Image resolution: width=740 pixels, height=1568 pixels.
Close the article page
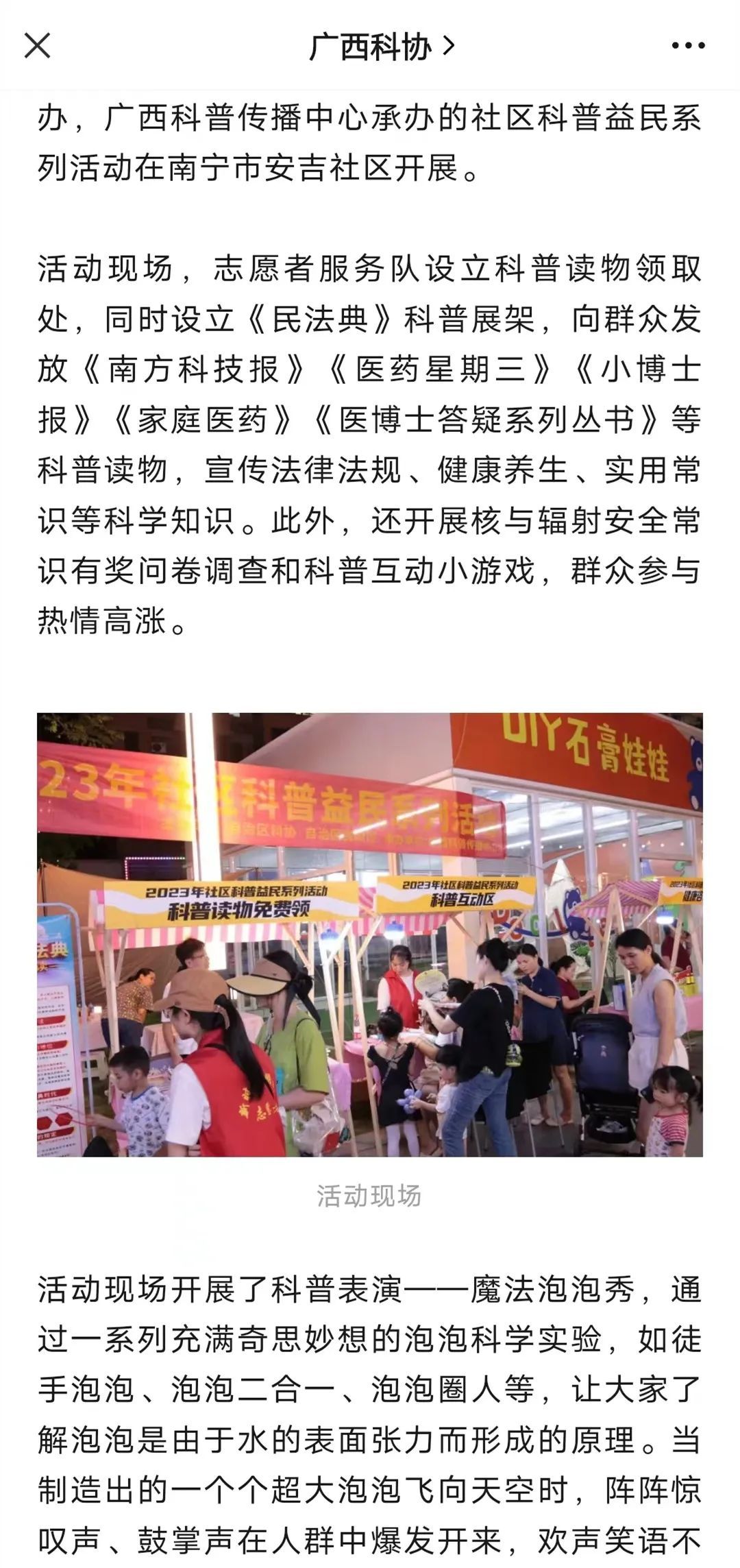coord(37,46)
